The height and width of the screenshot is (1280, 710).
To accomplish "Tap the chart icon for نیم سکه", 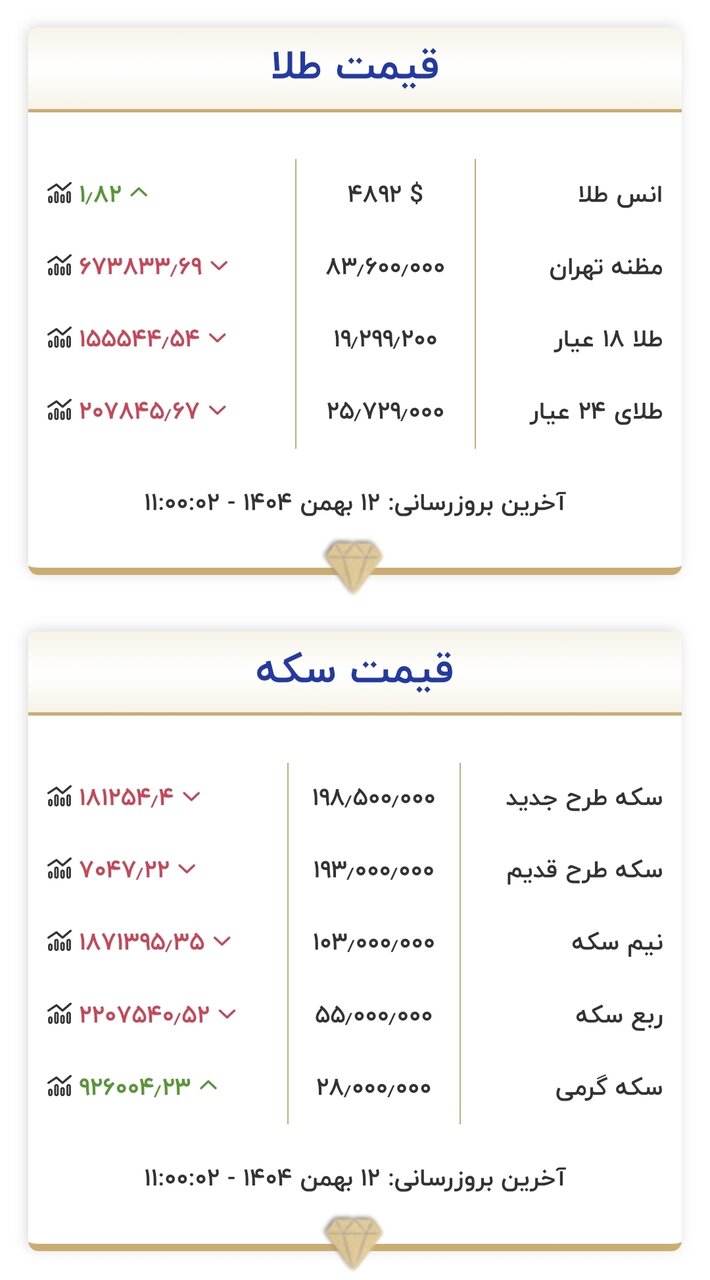I will tap(60, 941).
